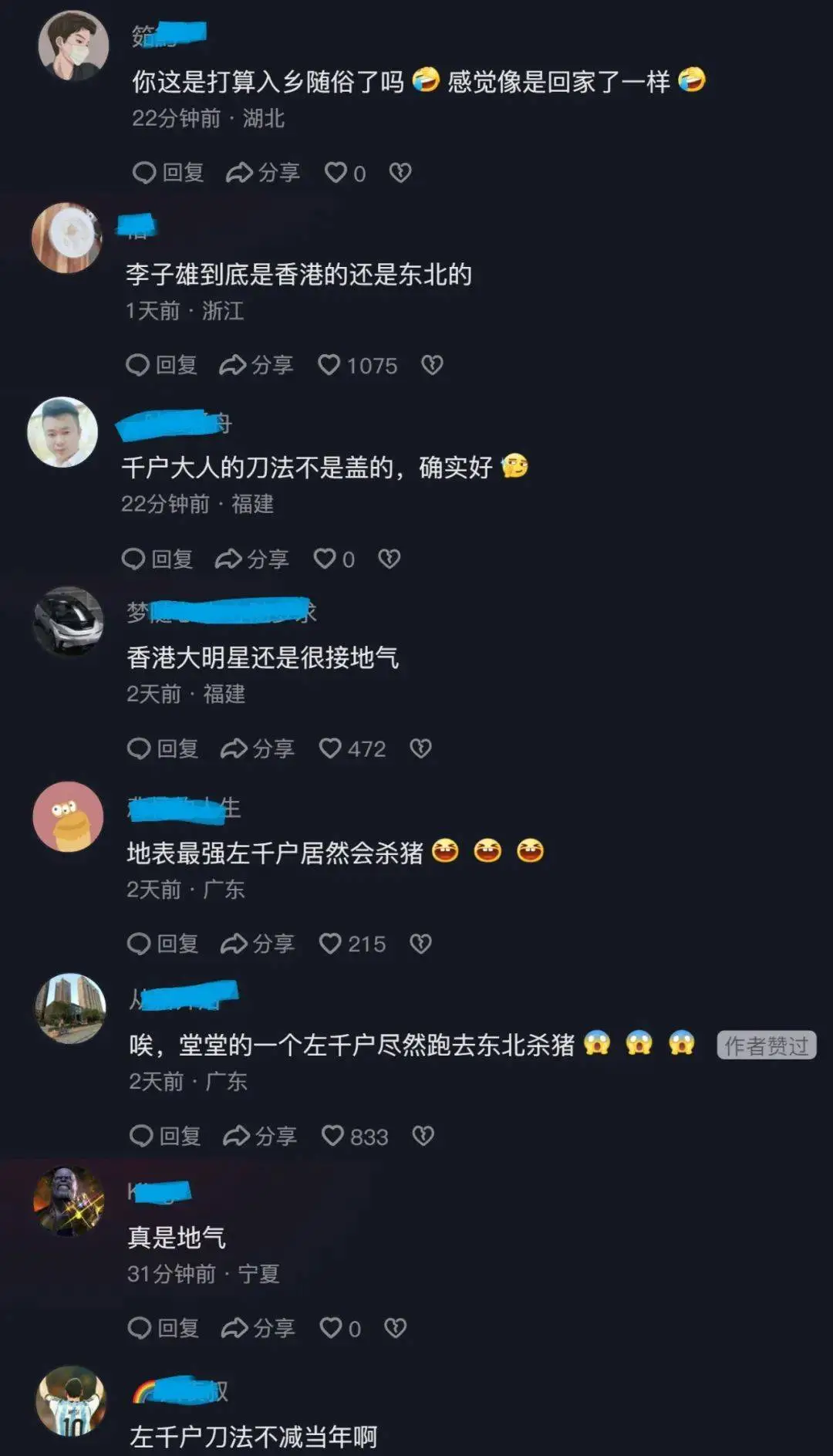Like the comment 千户大人的刀法不是盖的
The width and height of the screenshot is (833, 1456).
click(x=325, y=559)
